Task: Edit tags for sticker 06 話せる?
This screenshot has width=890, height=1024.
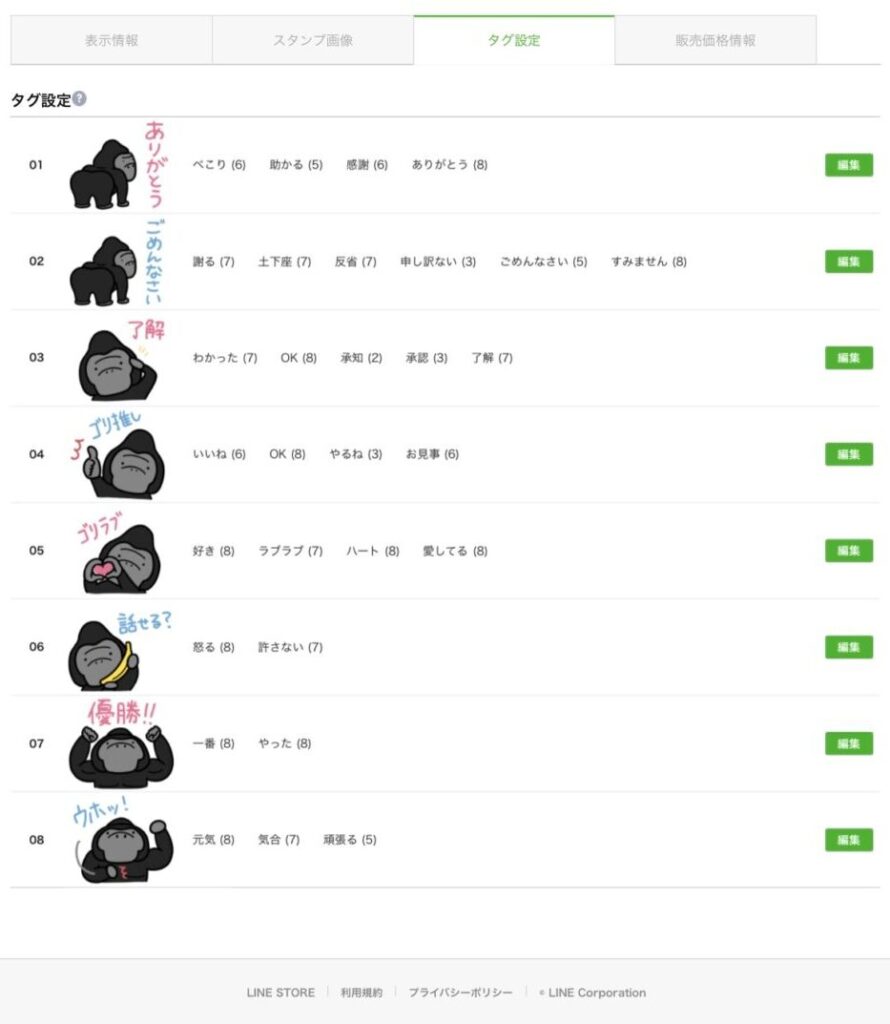Action: point(848,647)
